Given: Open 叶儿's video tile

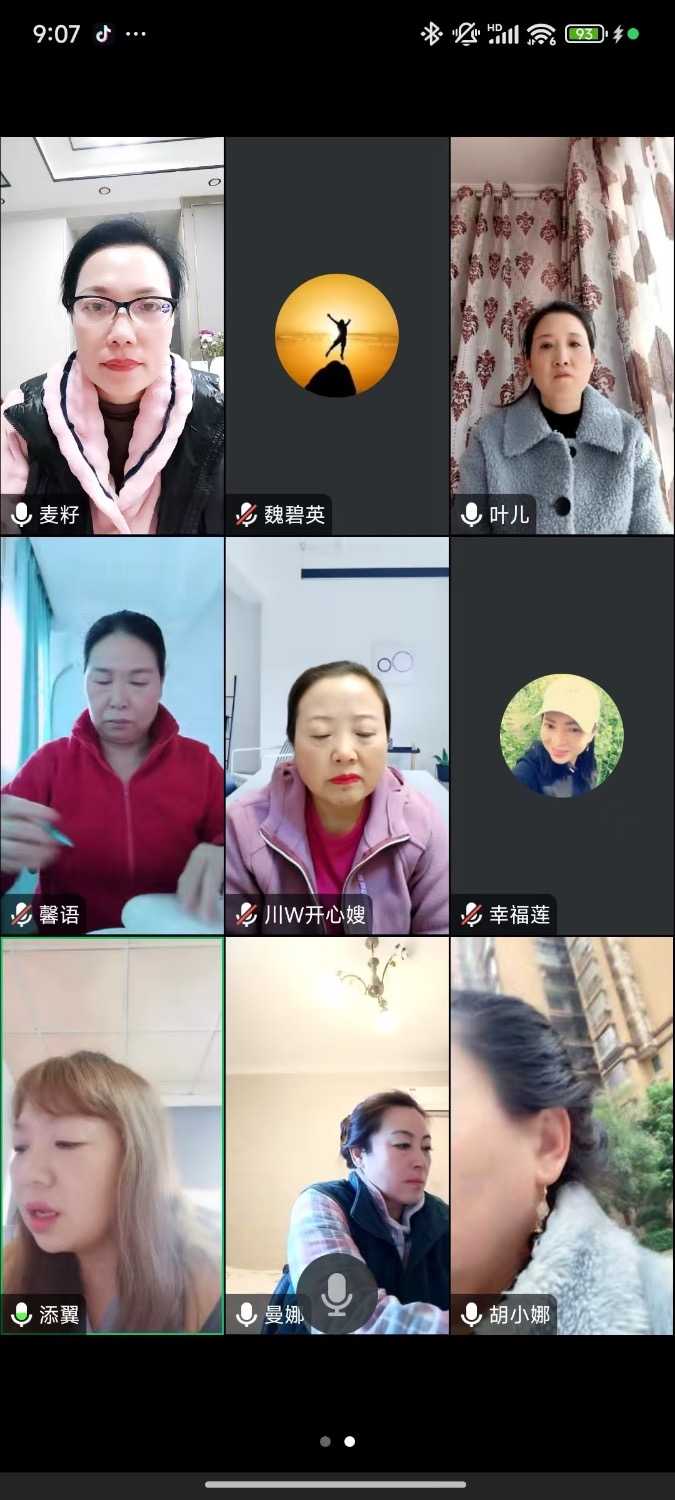Looking at the screenshot, I should 562,335.
